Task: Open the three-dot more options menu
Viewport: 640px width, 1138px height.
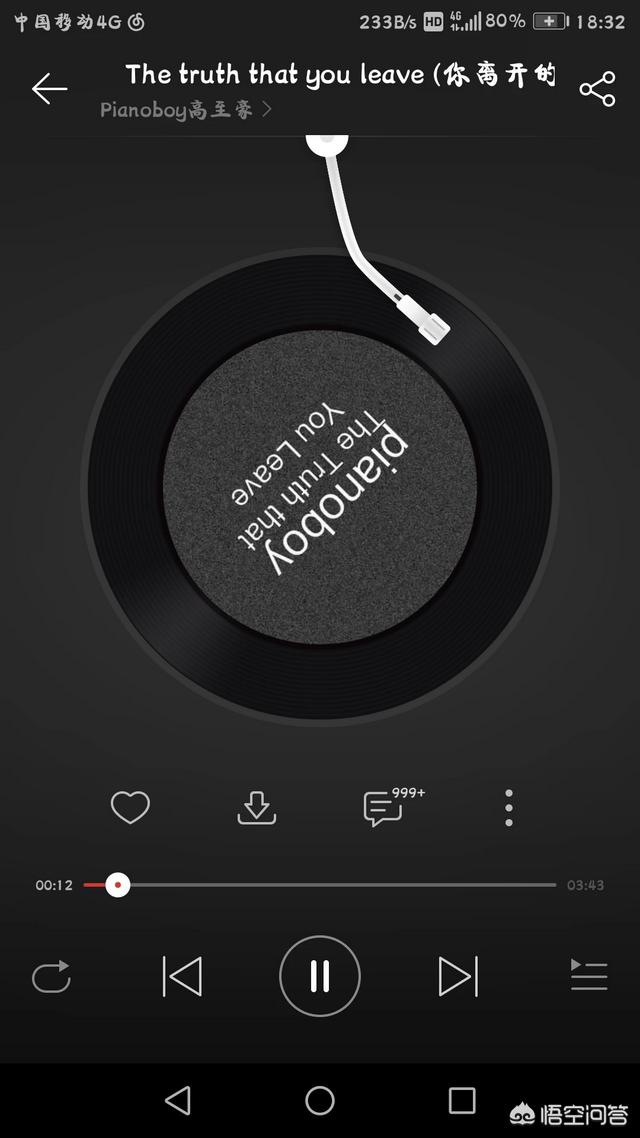Action: point(509,807)
